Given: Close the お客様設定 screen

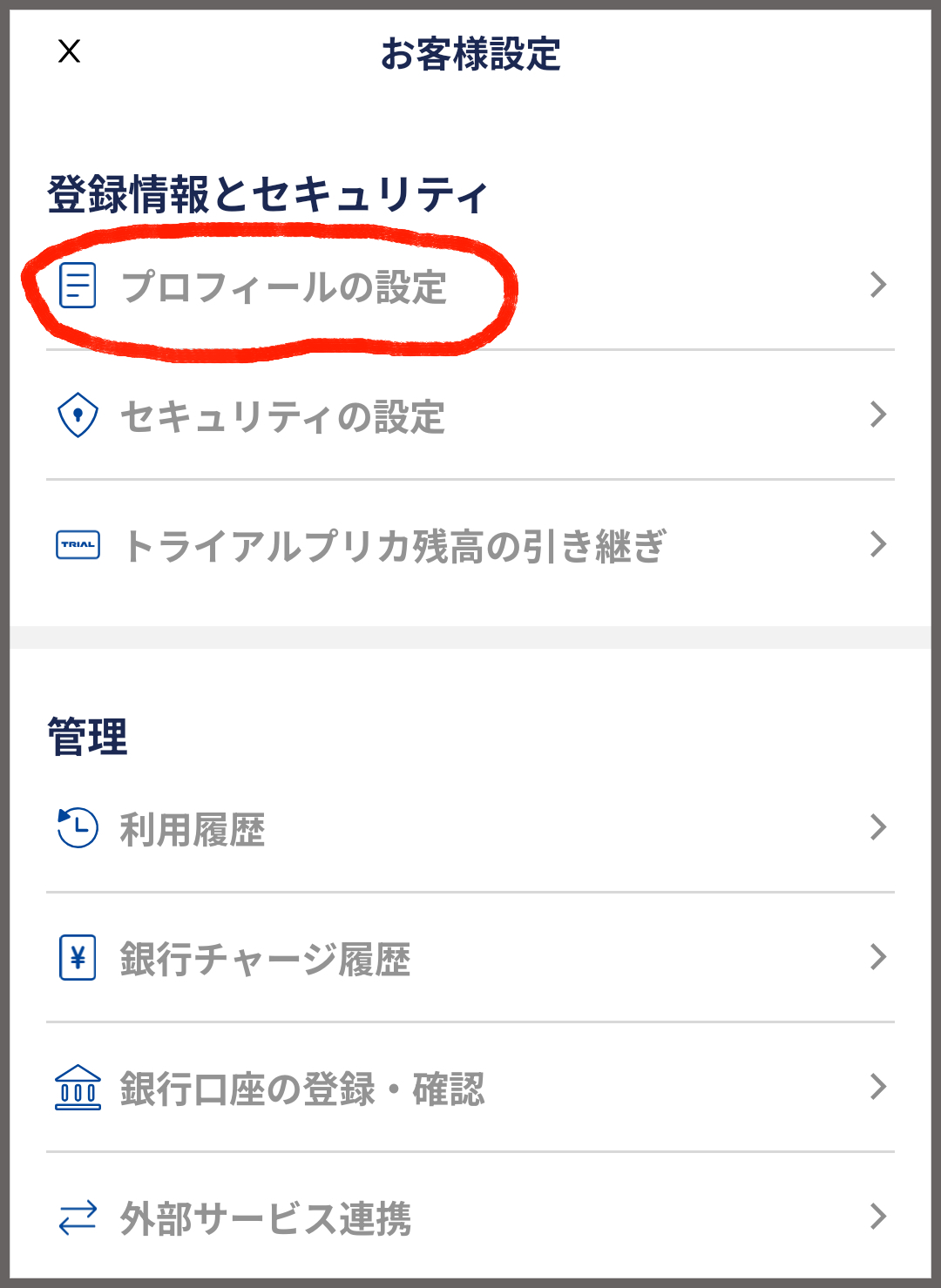Looking at the screenshot, I should click(70, 51).
